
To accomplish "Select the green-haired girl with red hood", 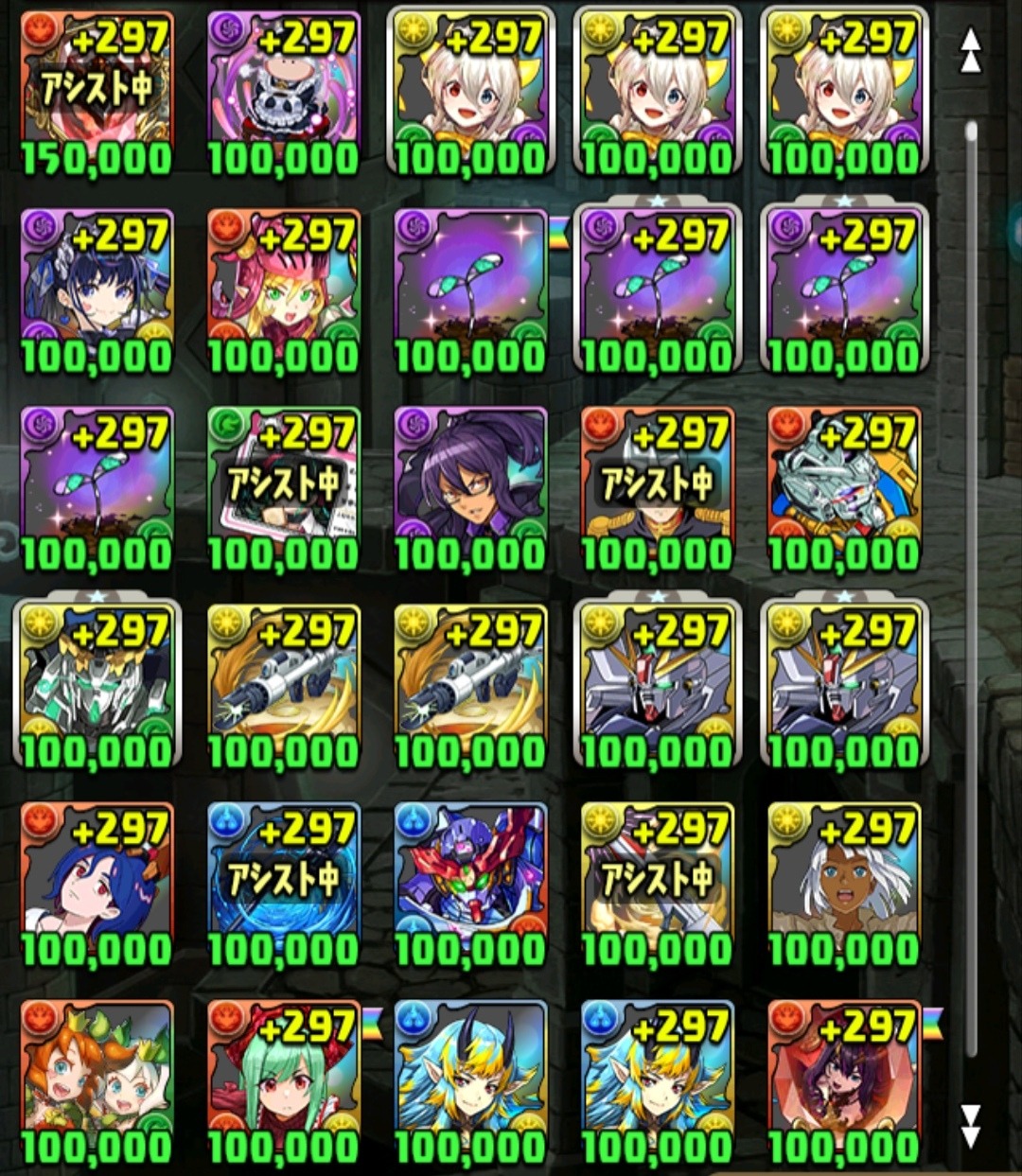I will (x=283, y=1082).
